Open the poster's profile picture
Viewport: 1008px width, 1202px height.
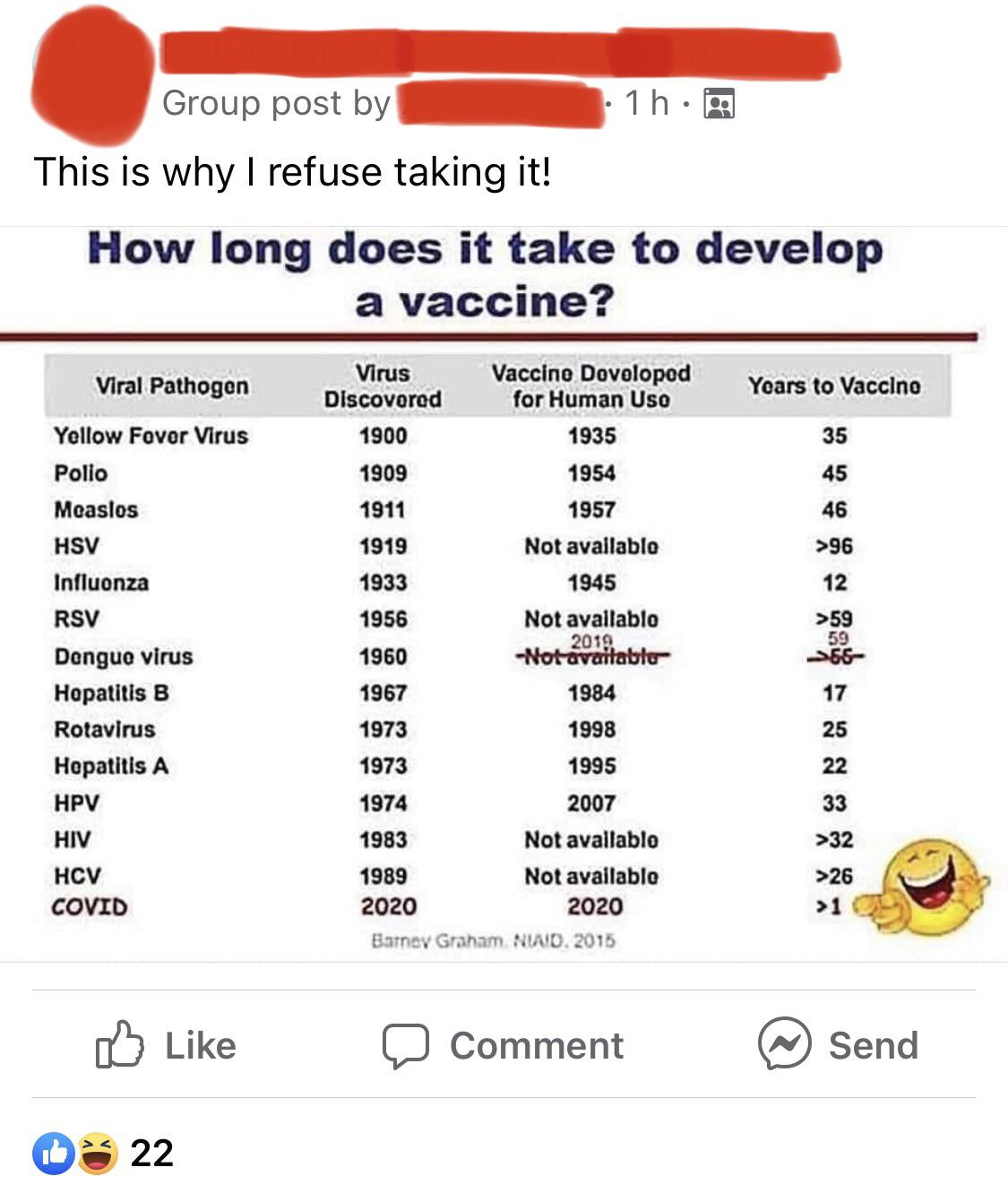point(90,81)
